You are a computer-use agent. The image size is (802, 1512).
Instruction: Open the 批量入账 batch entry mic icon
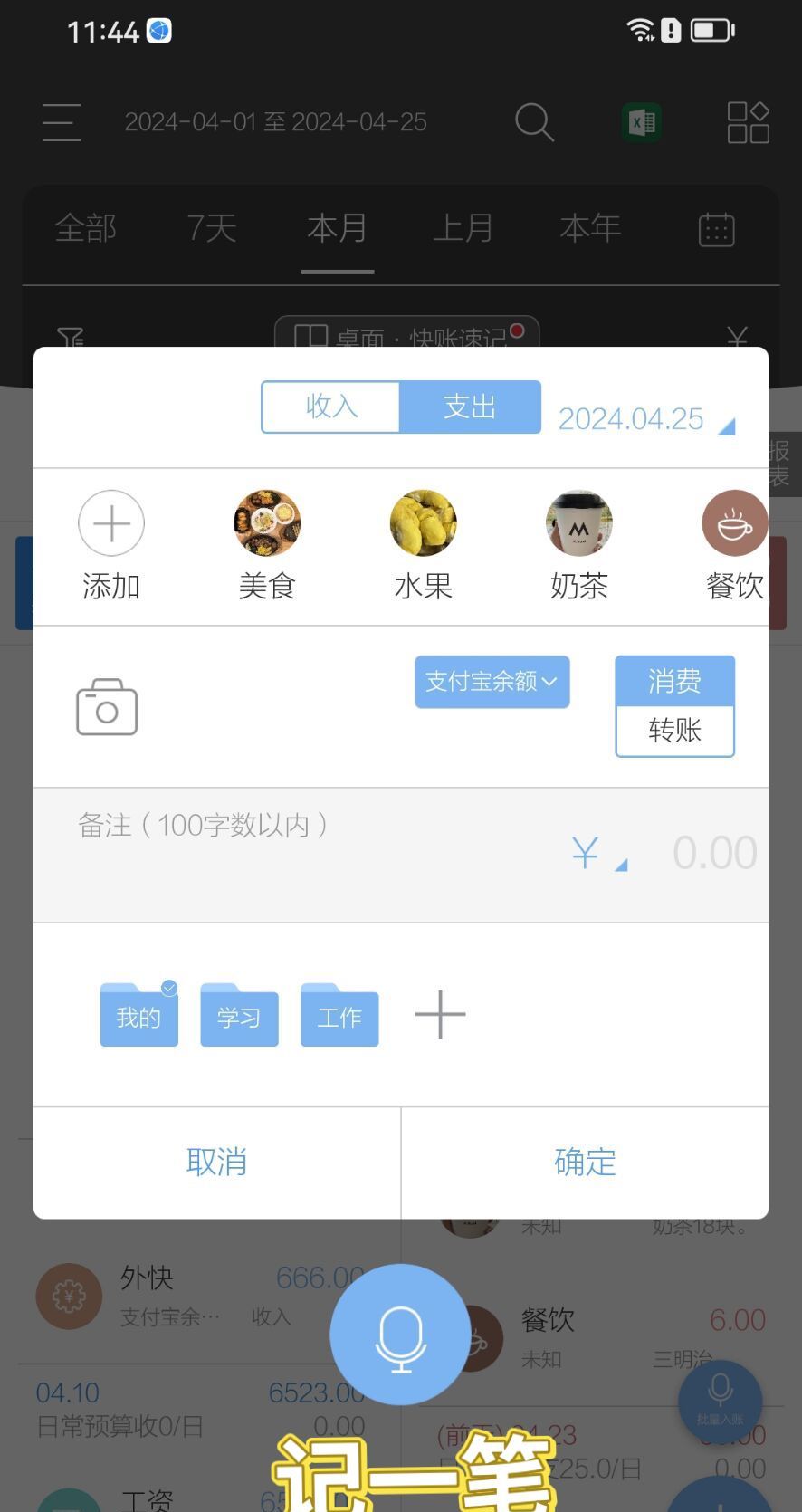(x=721, y=1400)
